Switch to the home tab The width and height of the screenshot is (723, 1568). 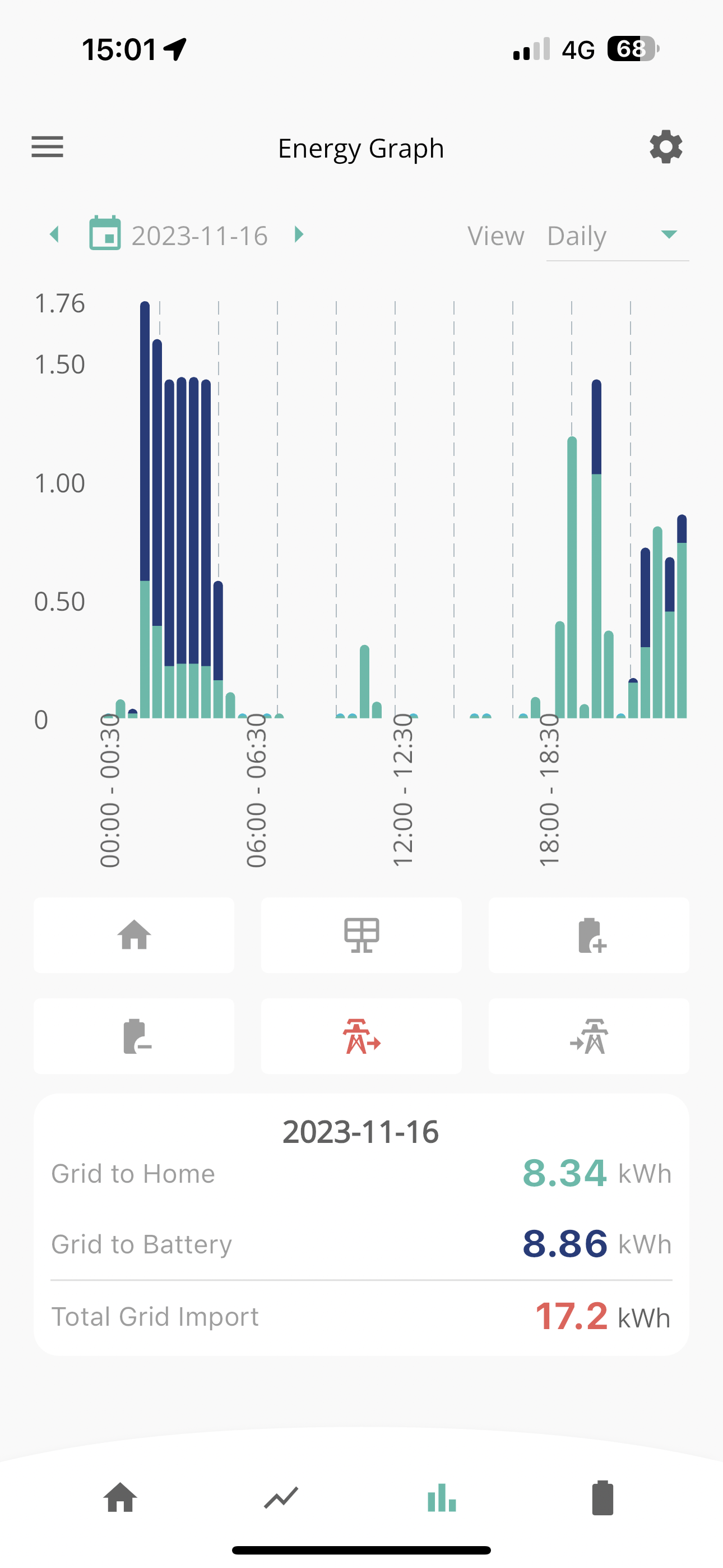121,1497
